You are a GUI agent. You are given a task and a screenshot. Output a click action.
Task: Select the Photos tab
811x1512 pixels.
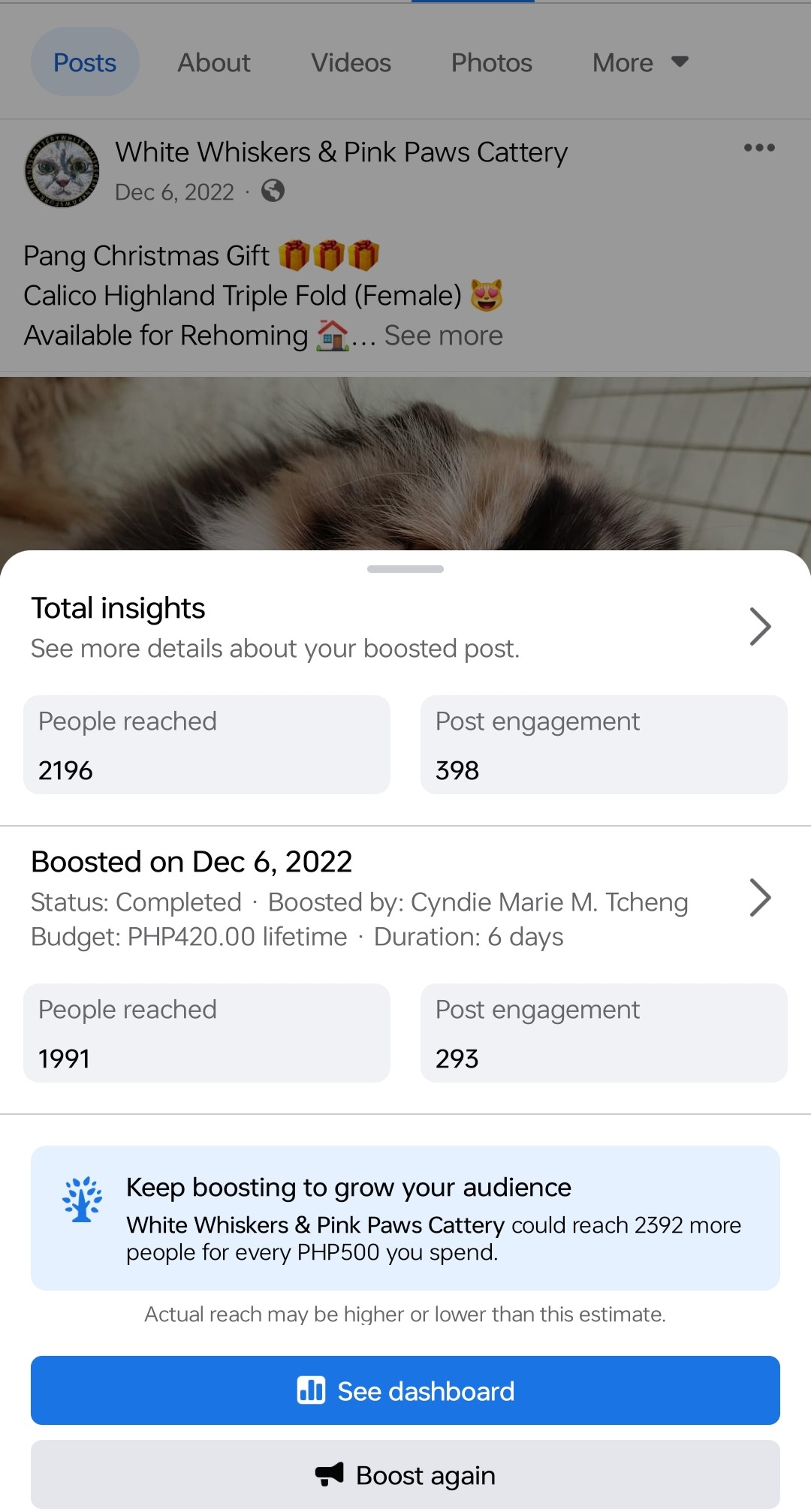(491, 62)
